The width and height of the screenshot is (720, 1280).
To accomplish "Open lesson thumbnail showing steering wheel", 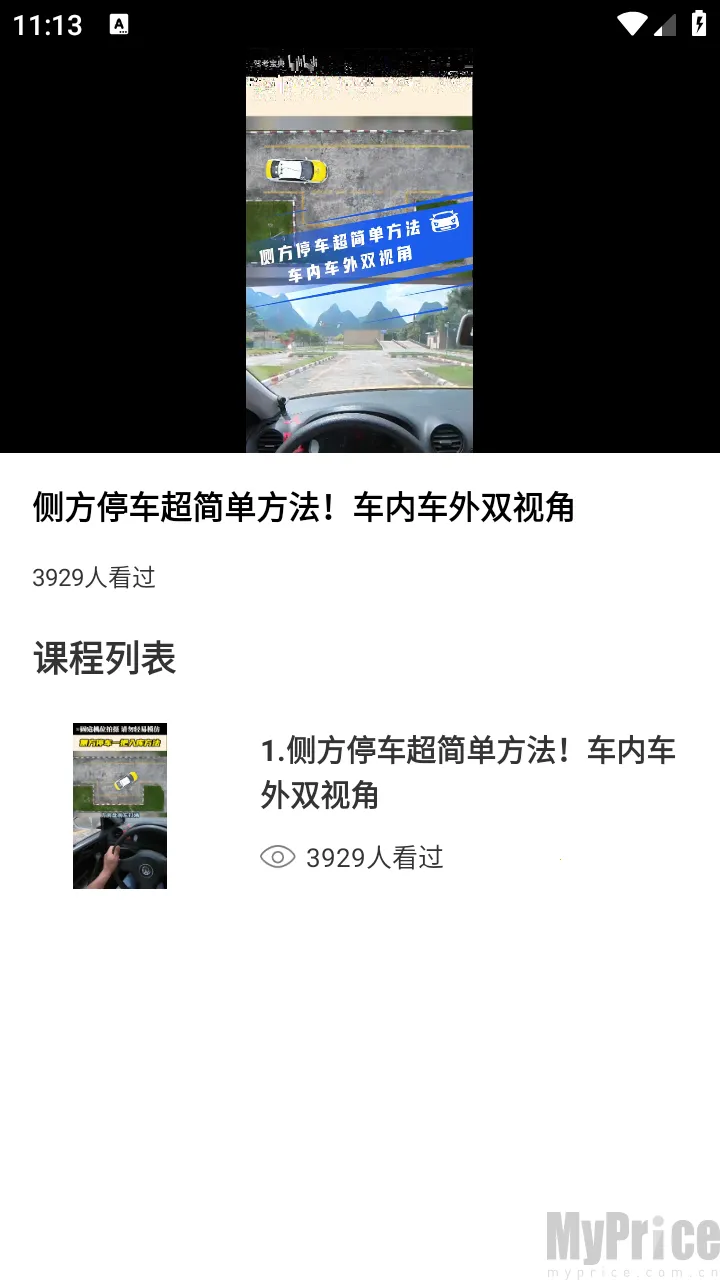I will click(x=120, y=805).
